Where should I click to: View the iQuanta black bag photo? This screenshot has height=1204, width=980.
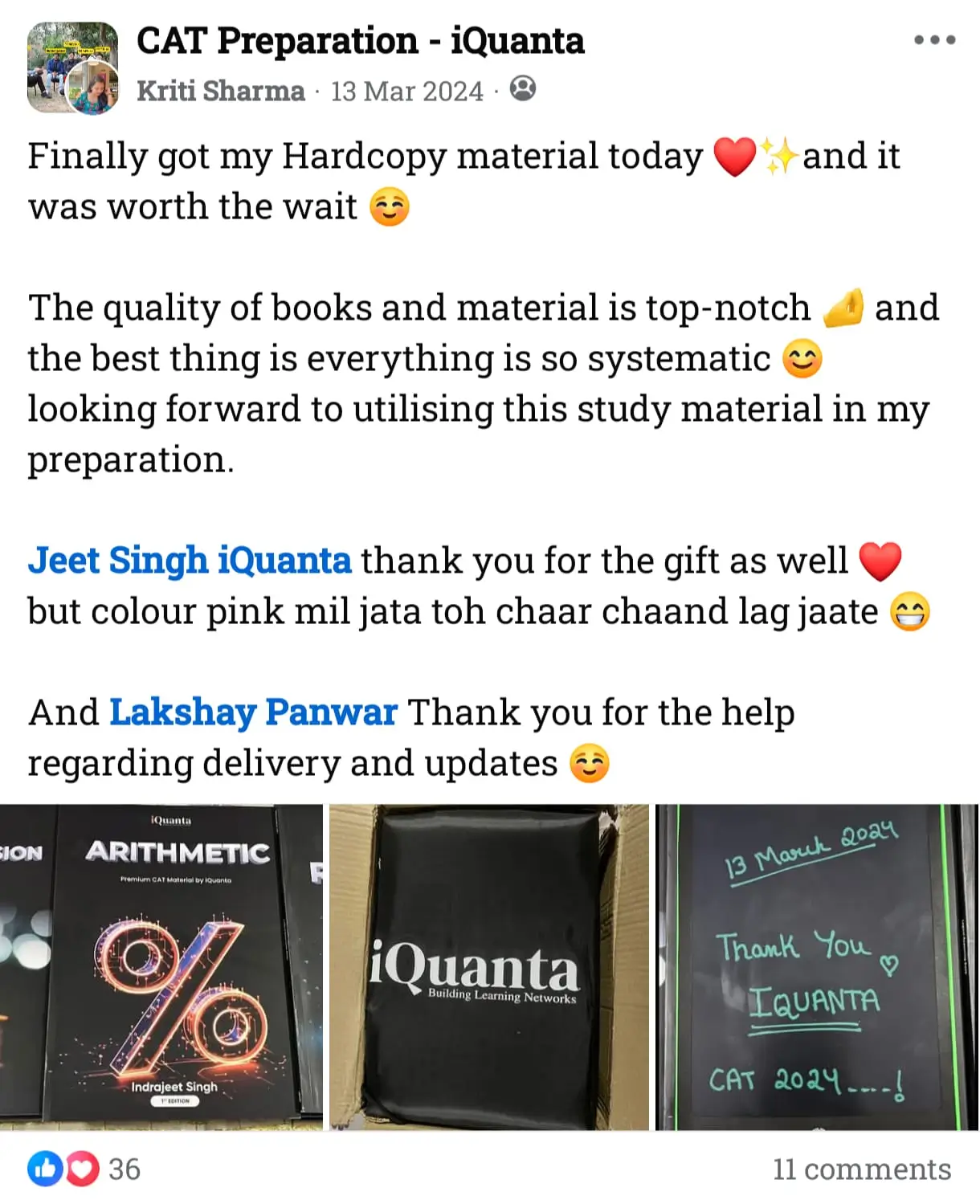click(488, 967)
